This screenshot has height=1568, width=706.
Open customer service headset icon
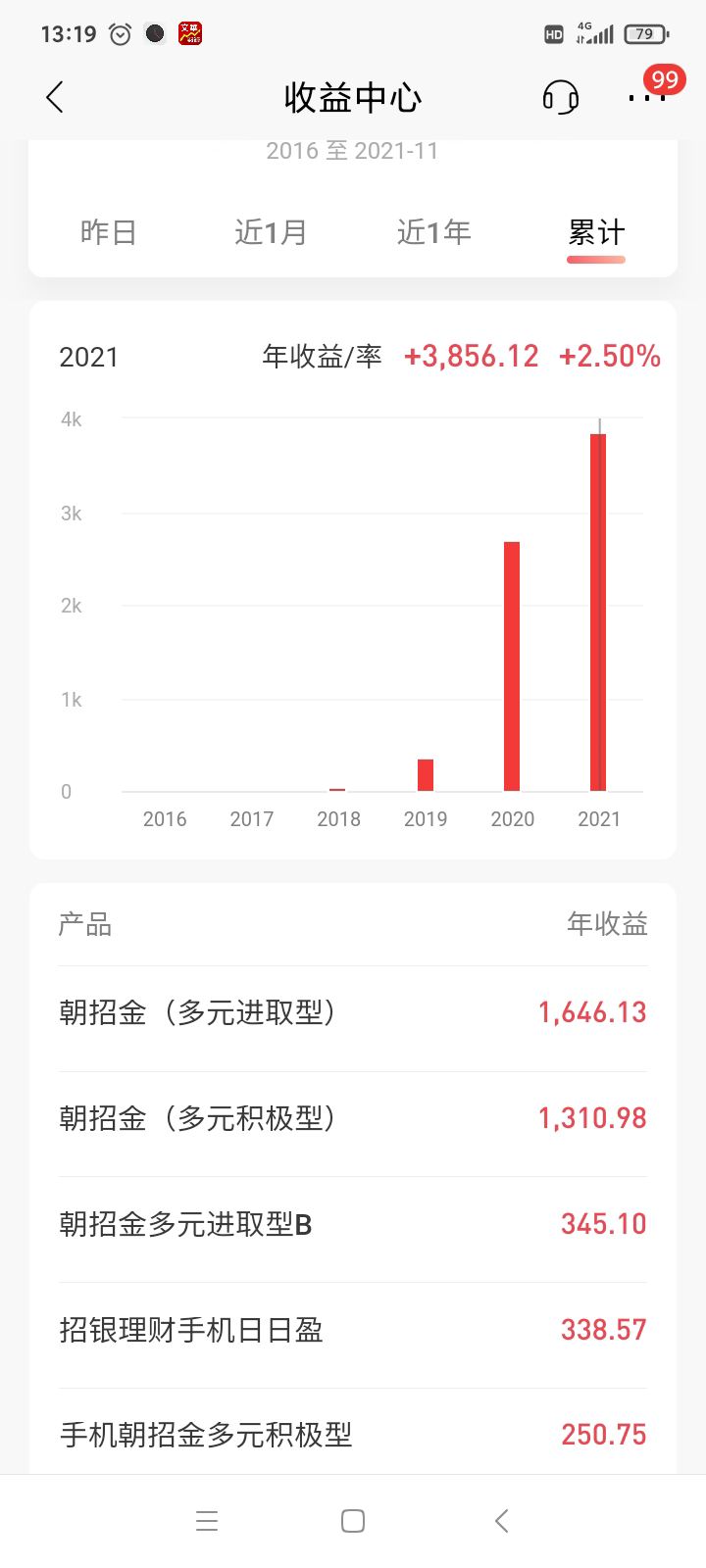(x=560, y=97)
